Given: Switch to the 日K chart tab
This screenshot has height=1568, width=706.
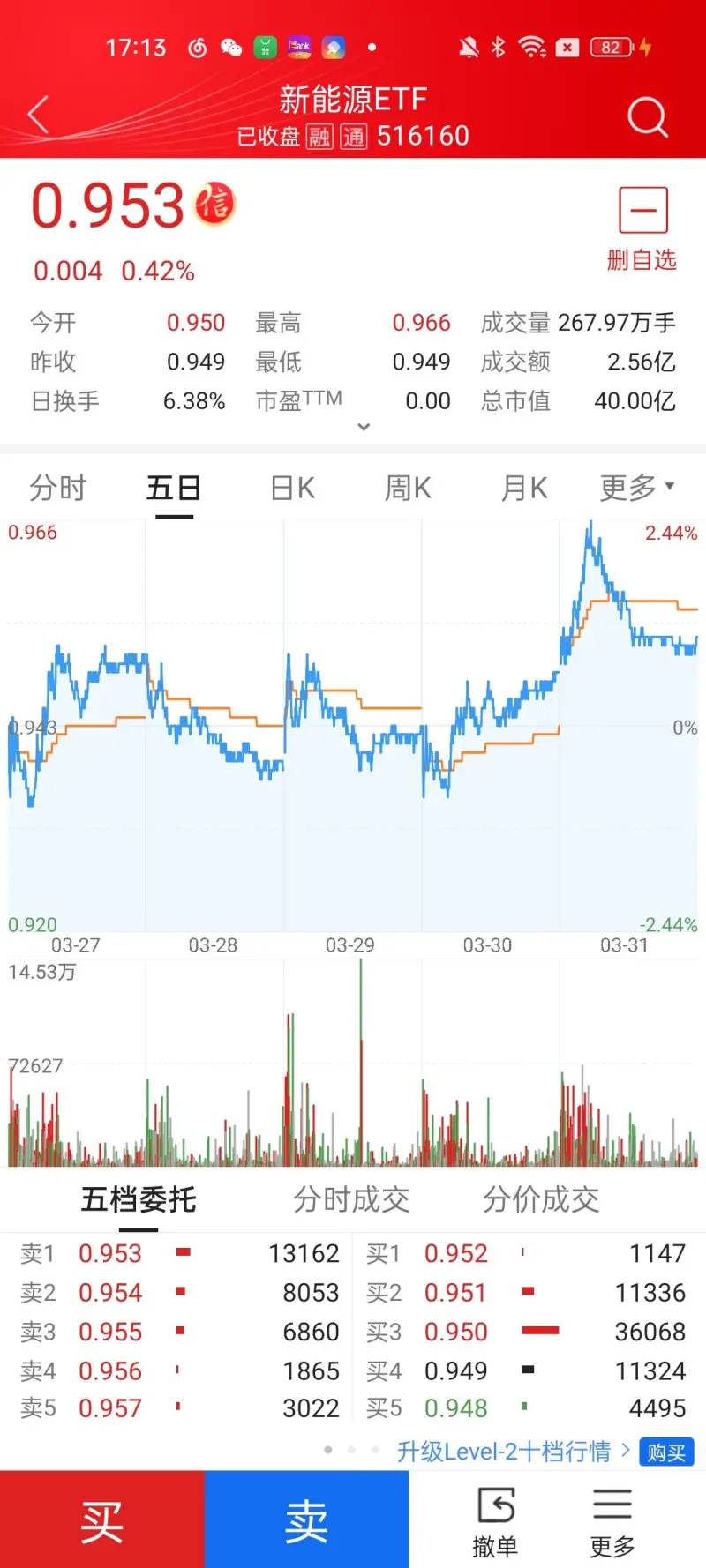Looking at the screenshot, I should (x=292, y=487).
